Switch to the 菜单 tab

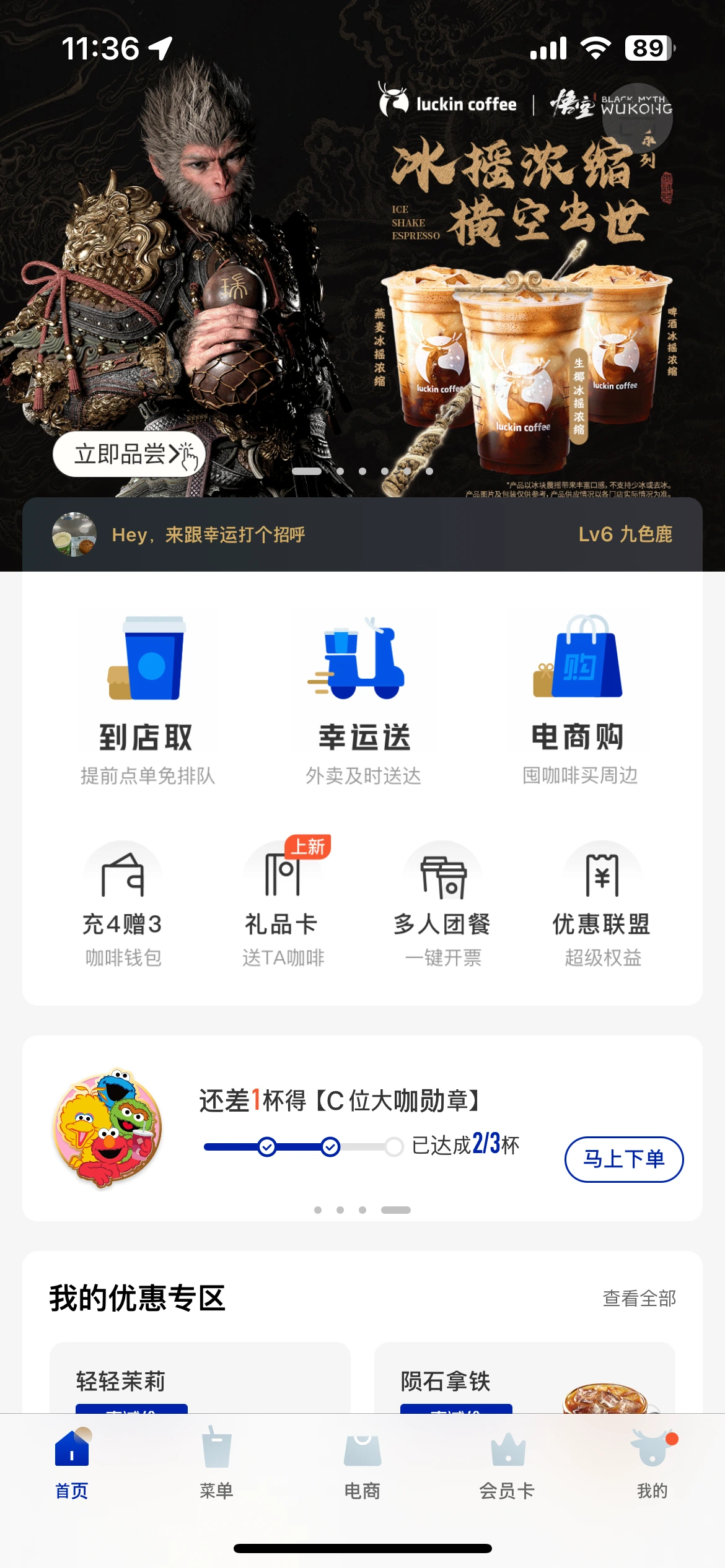point(216,1464)
